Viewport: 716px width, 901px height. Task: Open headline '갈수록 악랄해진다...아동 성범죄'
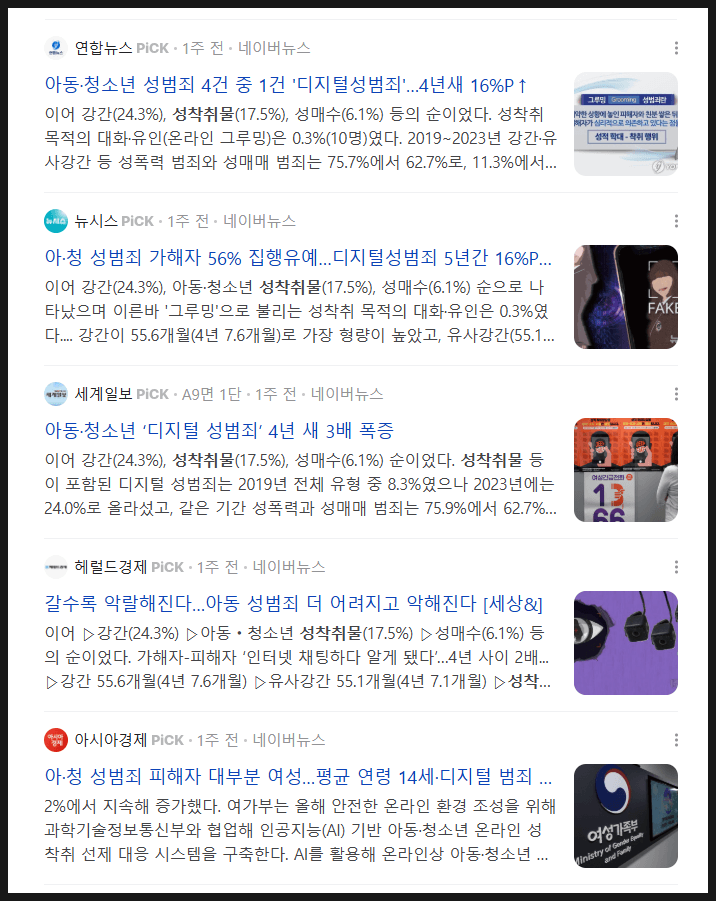[x=293, y=603]
